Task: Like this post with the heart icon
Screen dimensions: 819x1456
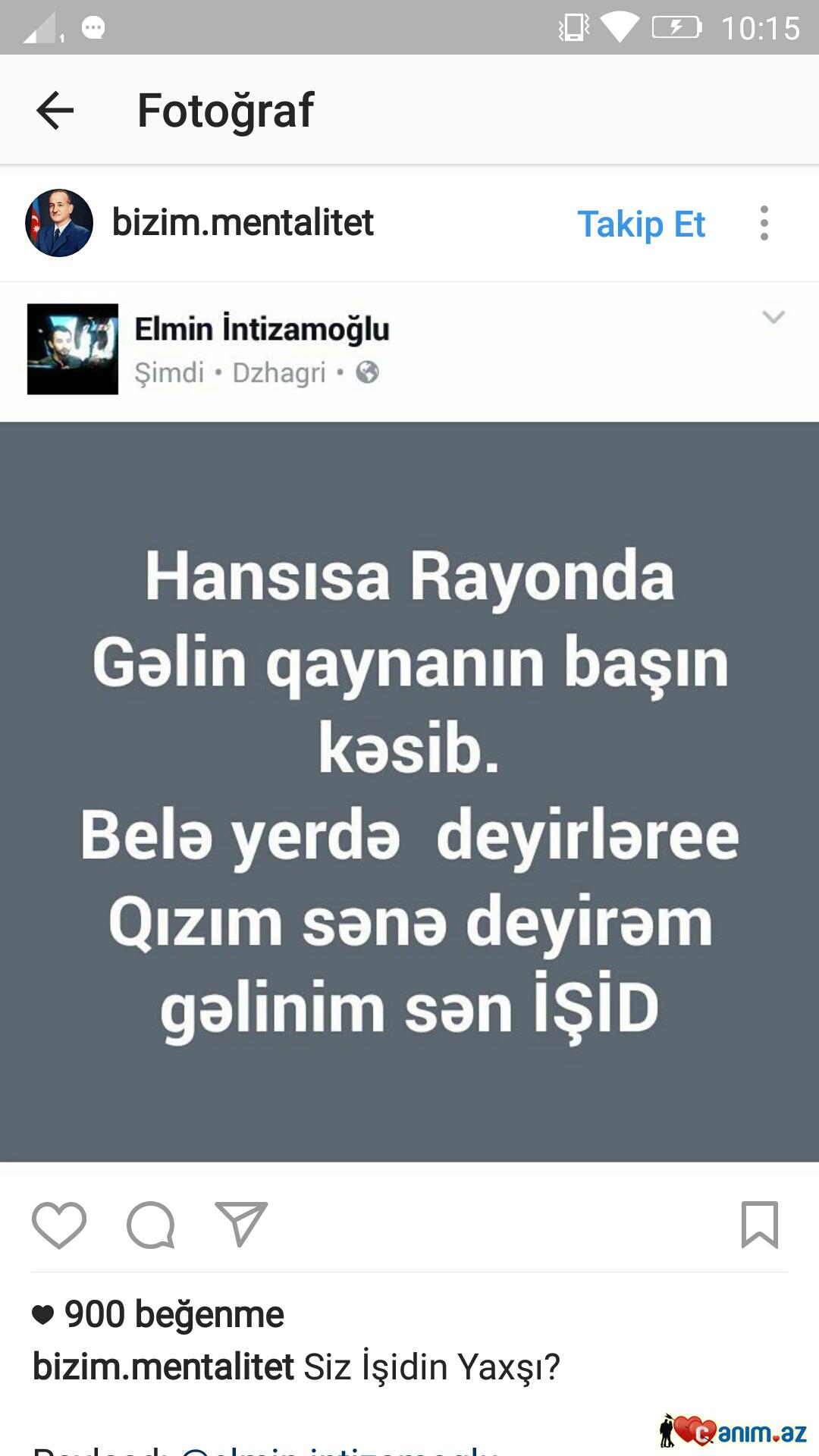Action: click(x=59, y=1225)
